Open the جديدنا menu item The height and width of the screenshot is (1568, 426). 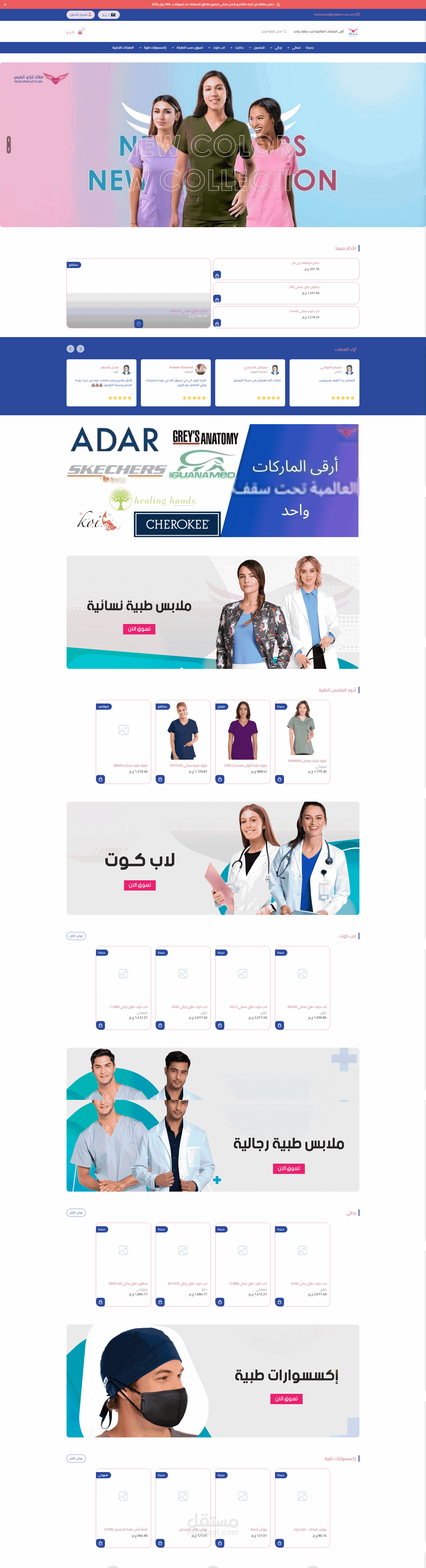pos(310,48)
